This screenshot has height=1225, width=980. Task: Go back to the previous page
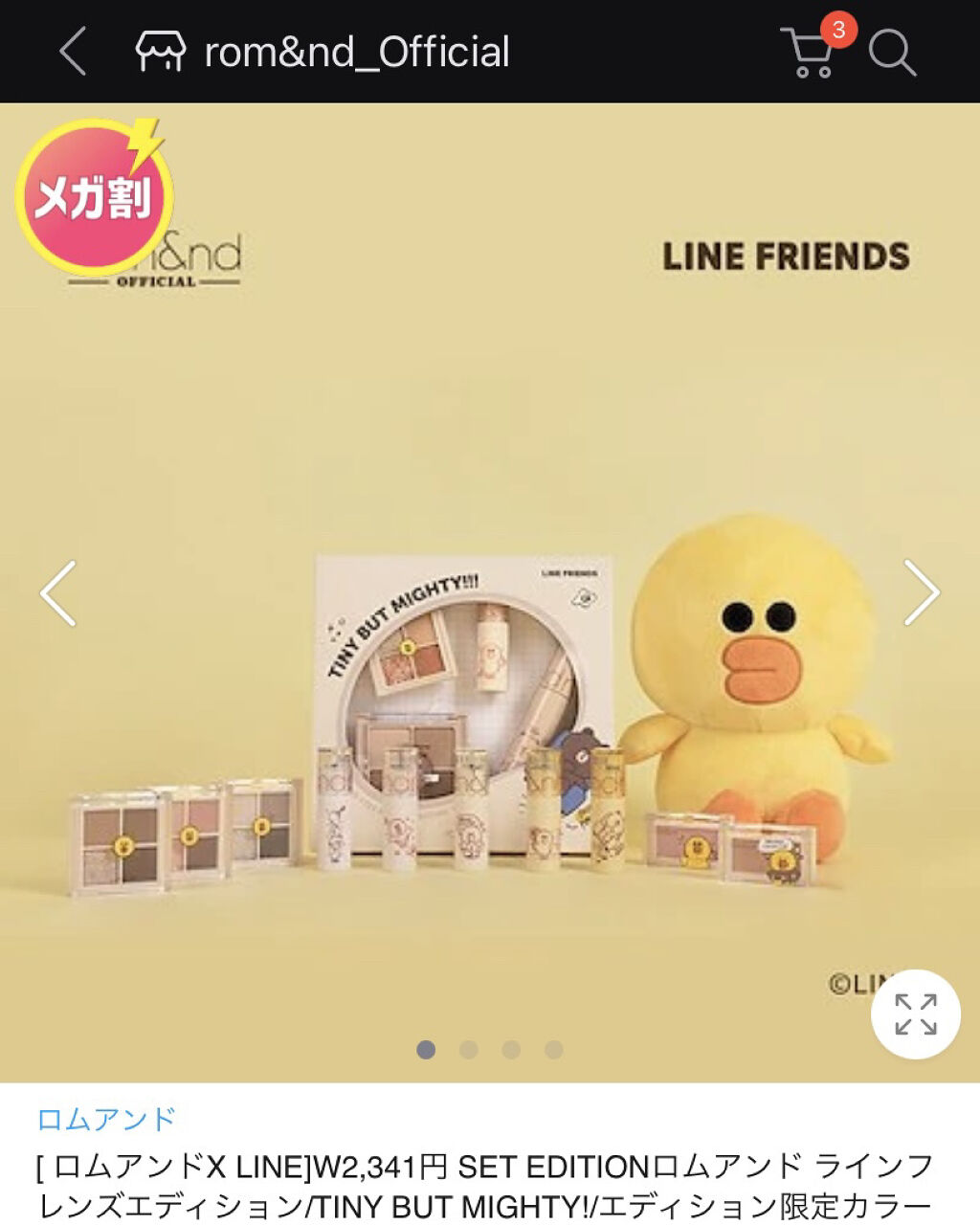(x=73, y=51)
